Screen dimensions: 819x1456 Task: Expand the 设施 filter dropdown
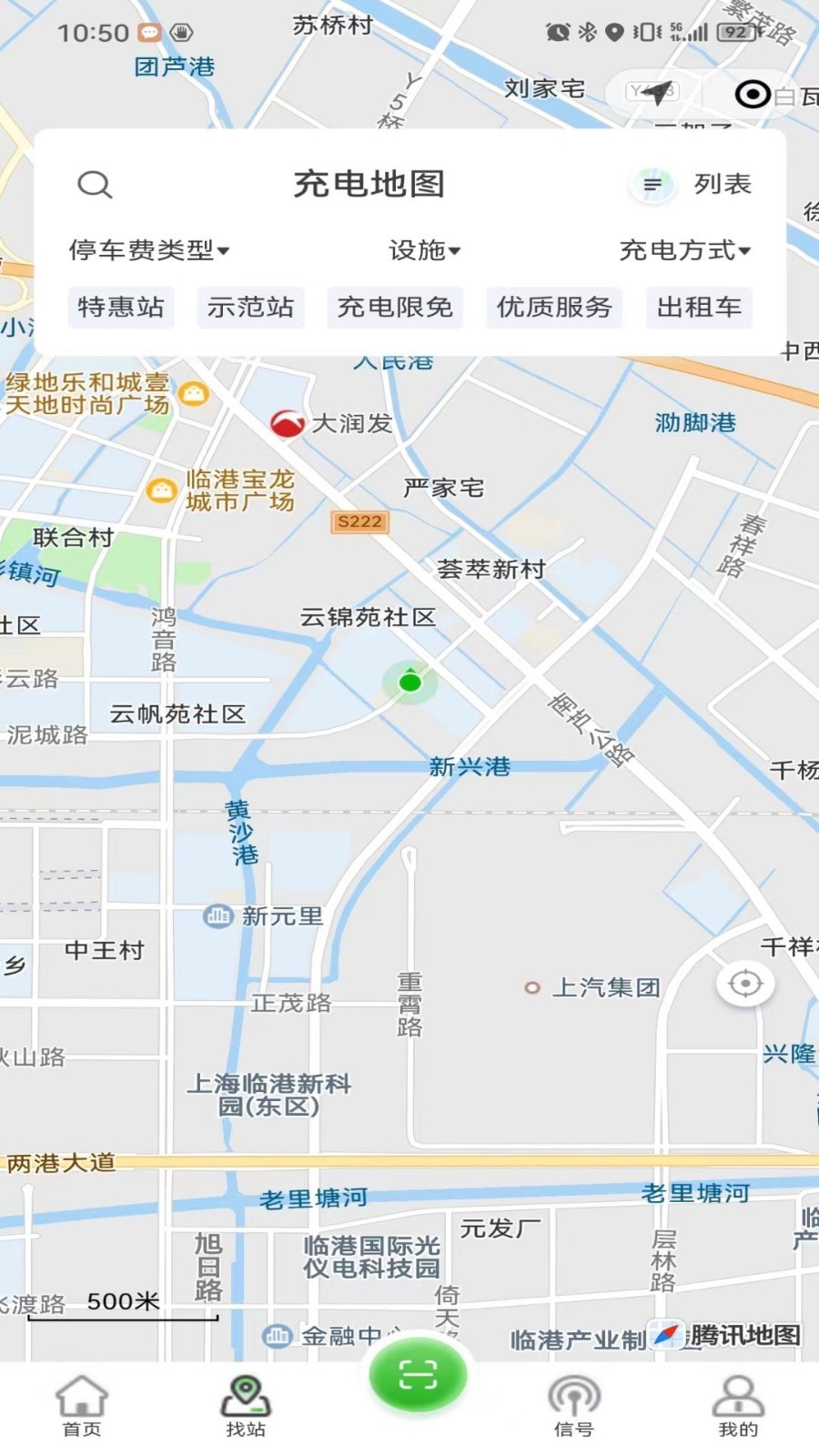click(424, 249)
